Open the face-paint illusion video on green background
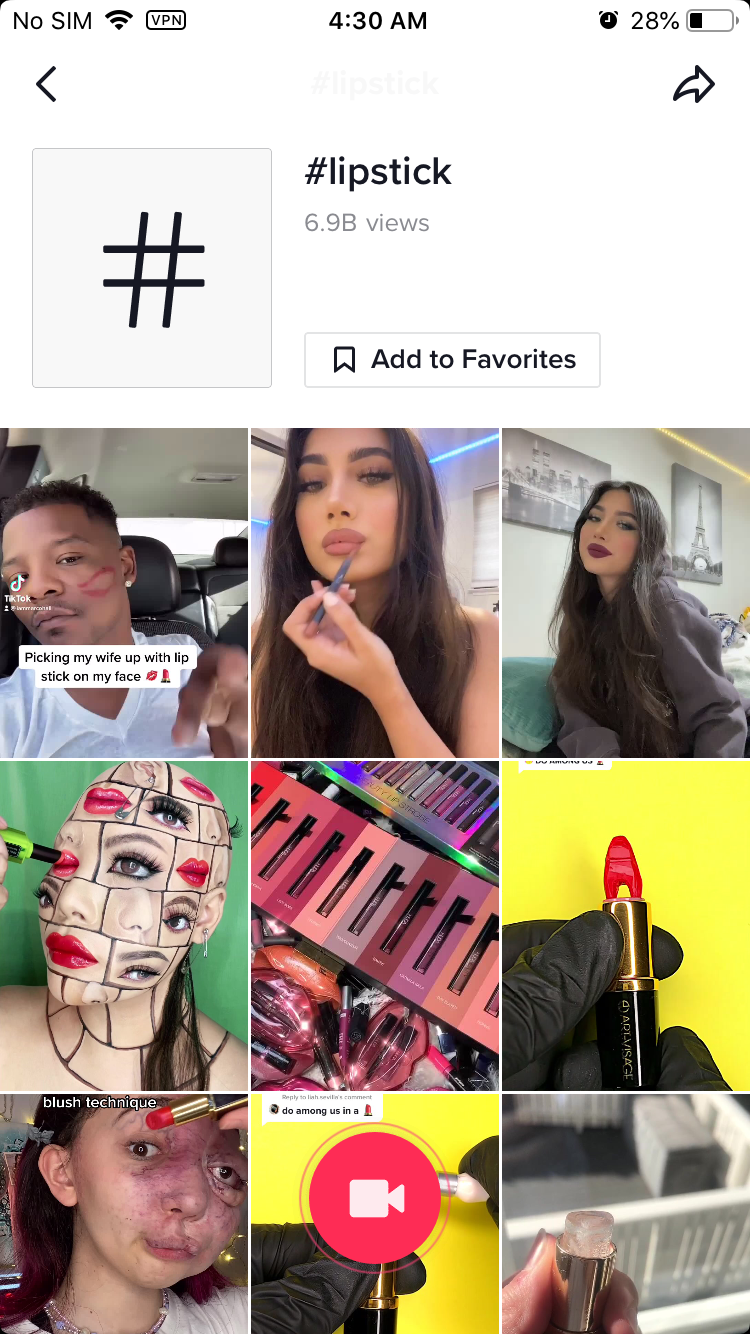Image resolution: width=750 pixels, height=1334 pixels. point(124,925)
